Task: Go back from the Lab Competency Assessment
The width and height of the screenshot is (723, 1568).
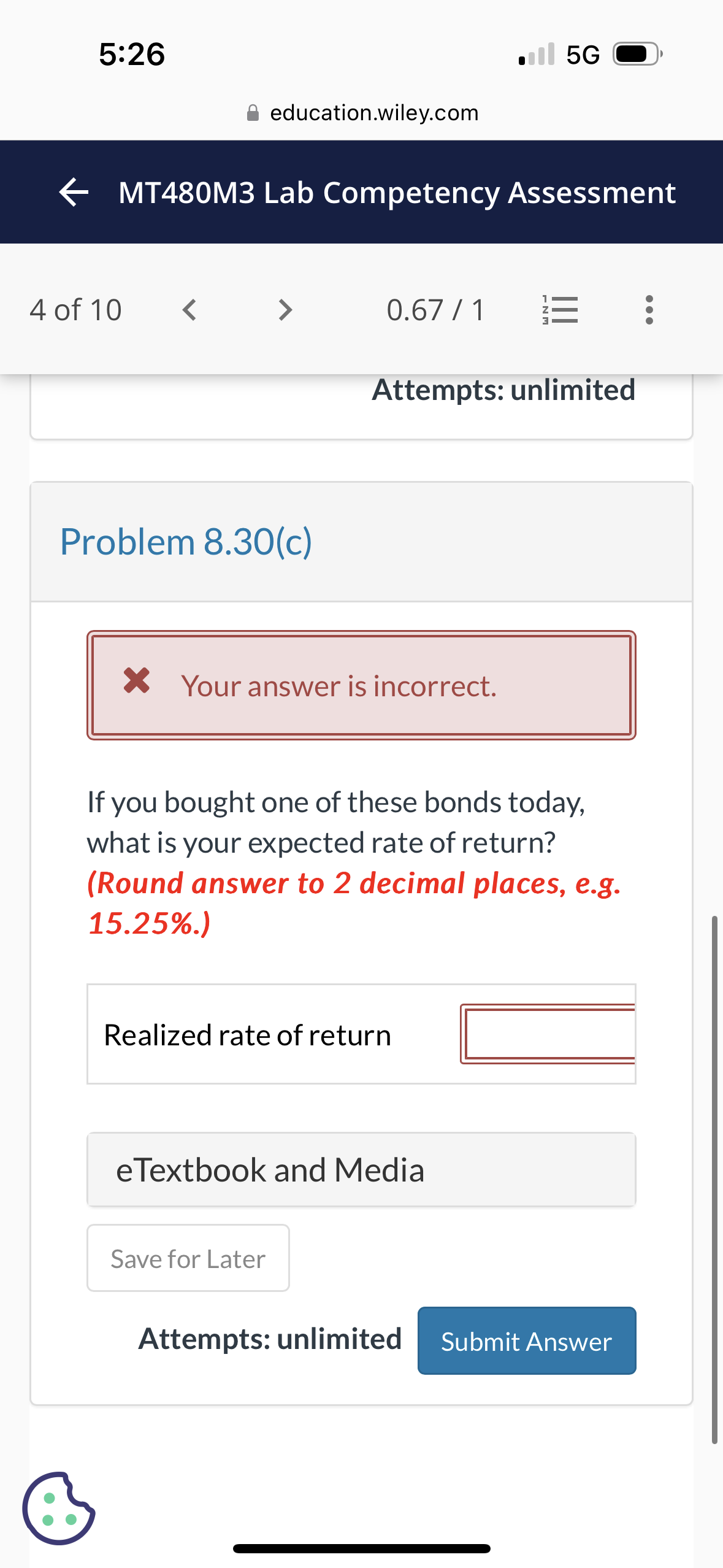Action: (x=74, y=192)
